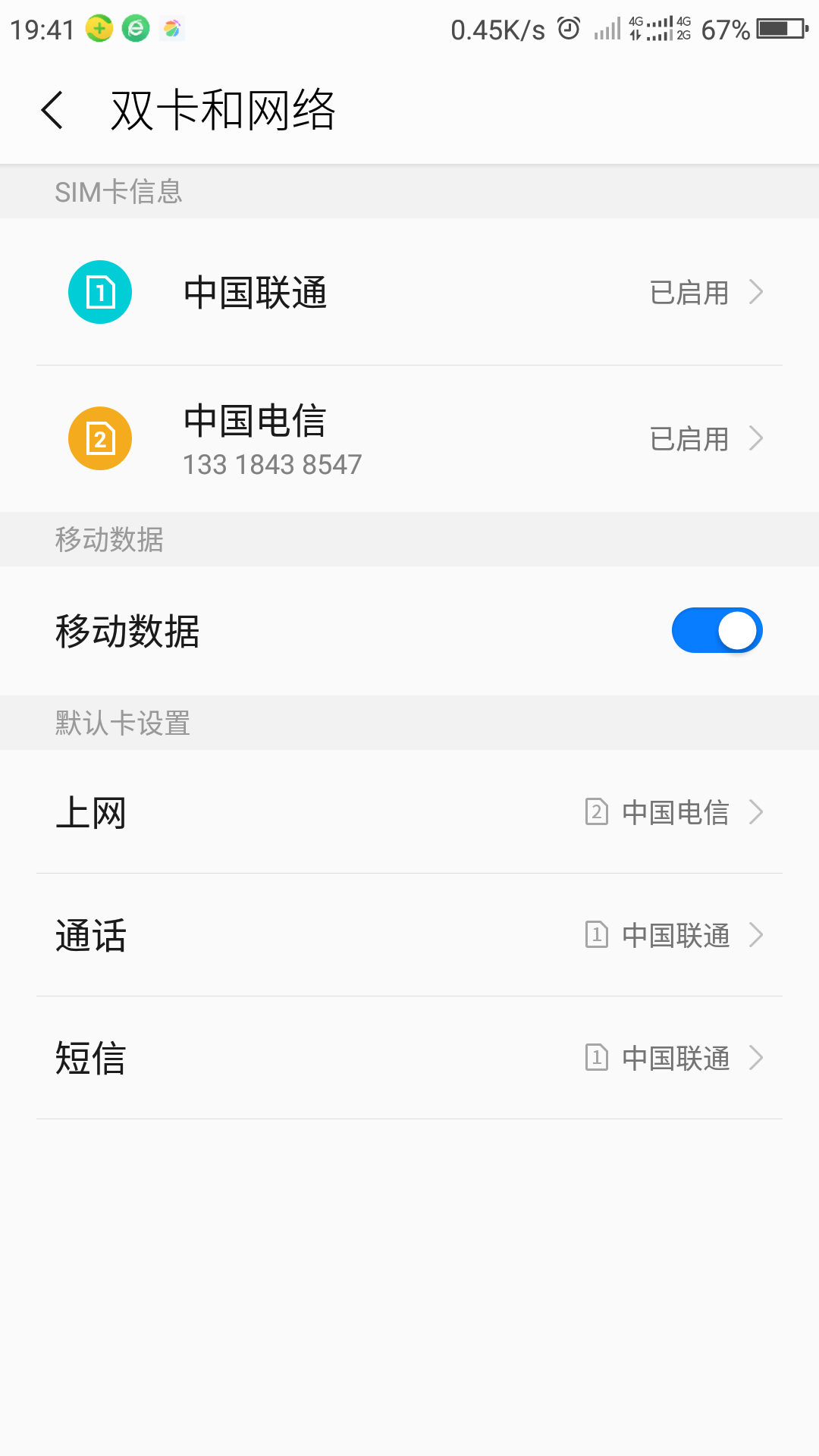The width and height of the screenshot is (819, 1456).
Task: Go back using the arrow in title bar
Action: pyautogui.click(x=52, y=108)
